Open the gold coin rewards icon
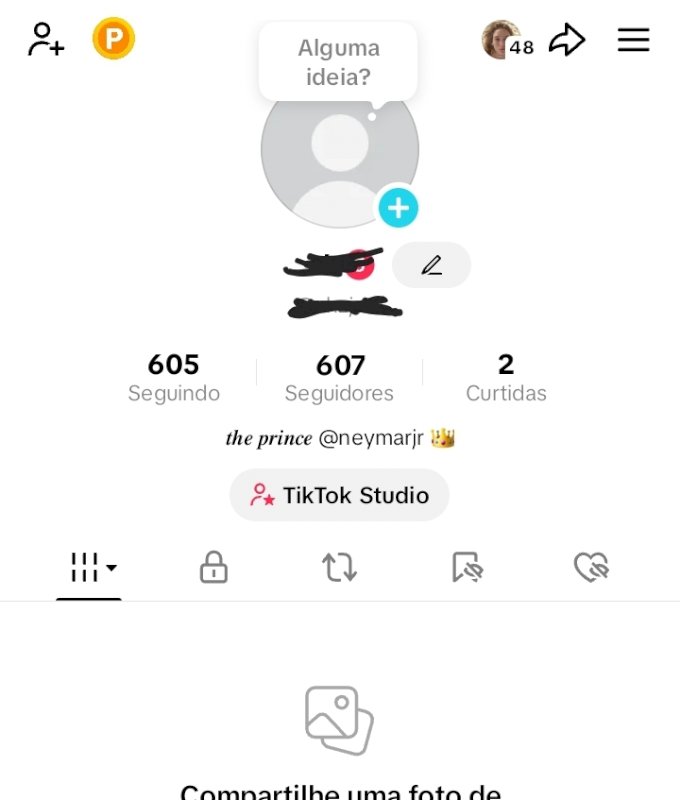 click(x=114, y=40)
